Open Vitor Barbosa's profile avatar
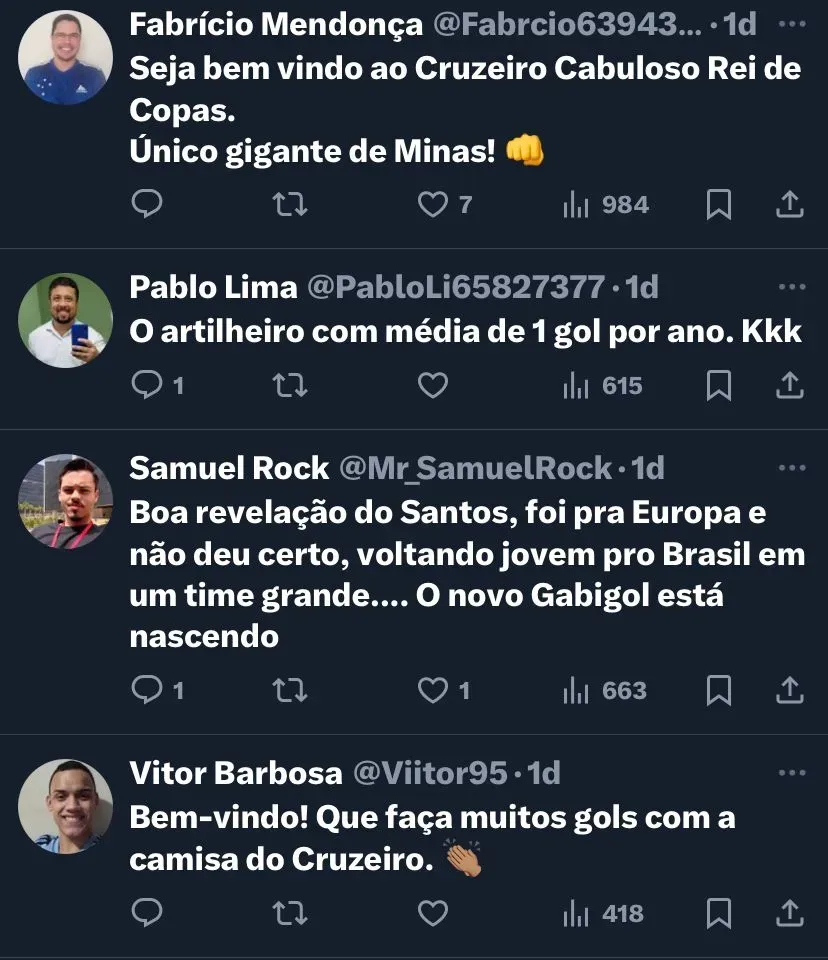Image resolution: width=828 pixels, height=960 pixels. coord(66,806)
